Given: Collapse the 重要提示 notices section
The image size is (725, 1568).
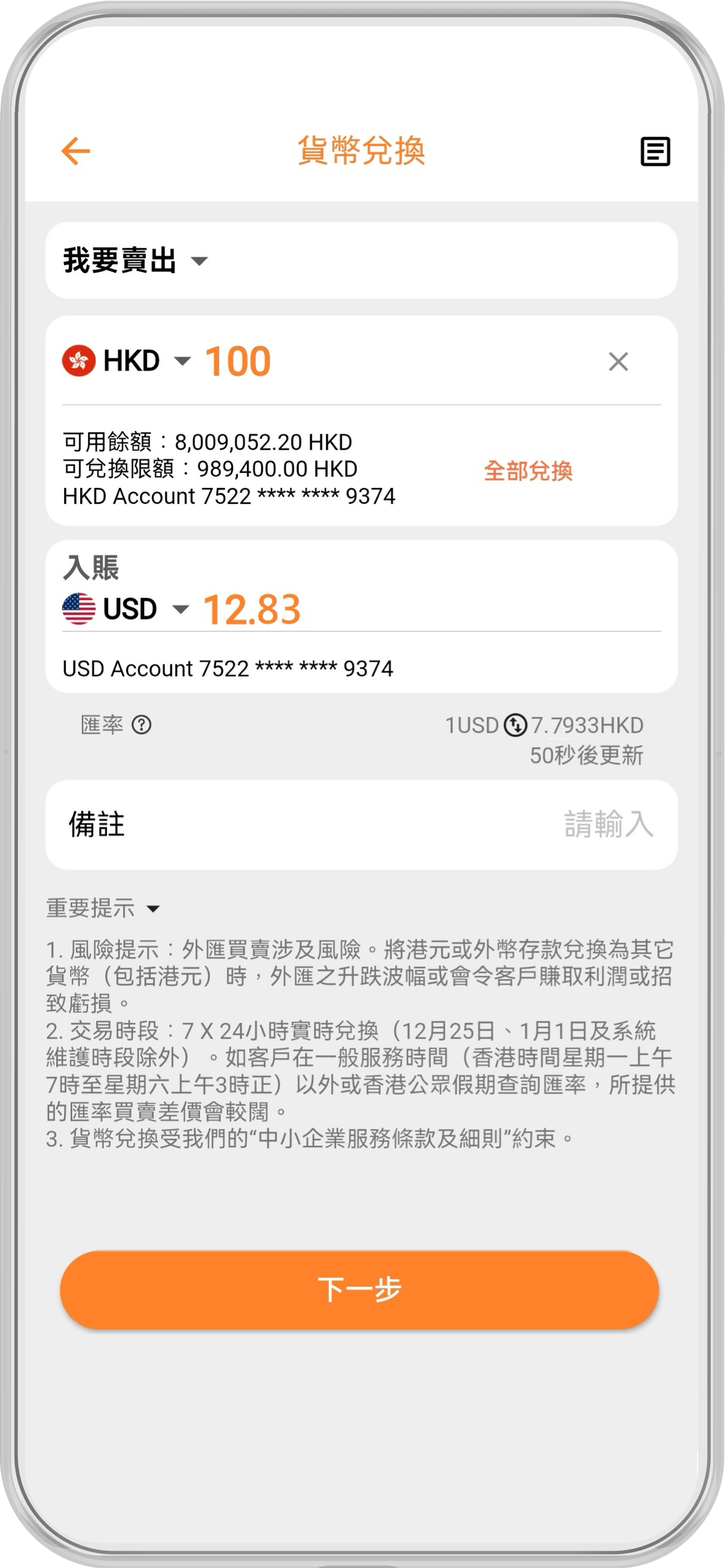Looking at the screenshot, I should pyautogui.click(x=153, y=908).
